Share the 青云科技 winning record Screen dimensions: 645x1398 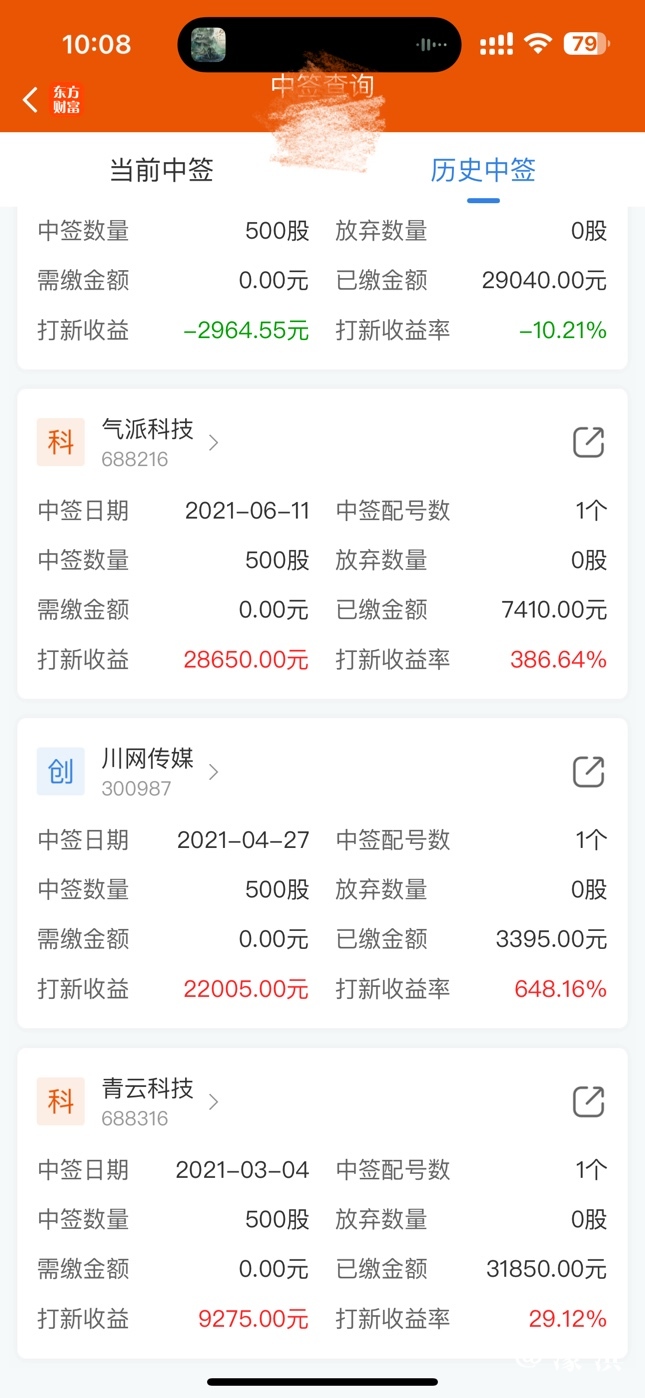pos(588,1101)
